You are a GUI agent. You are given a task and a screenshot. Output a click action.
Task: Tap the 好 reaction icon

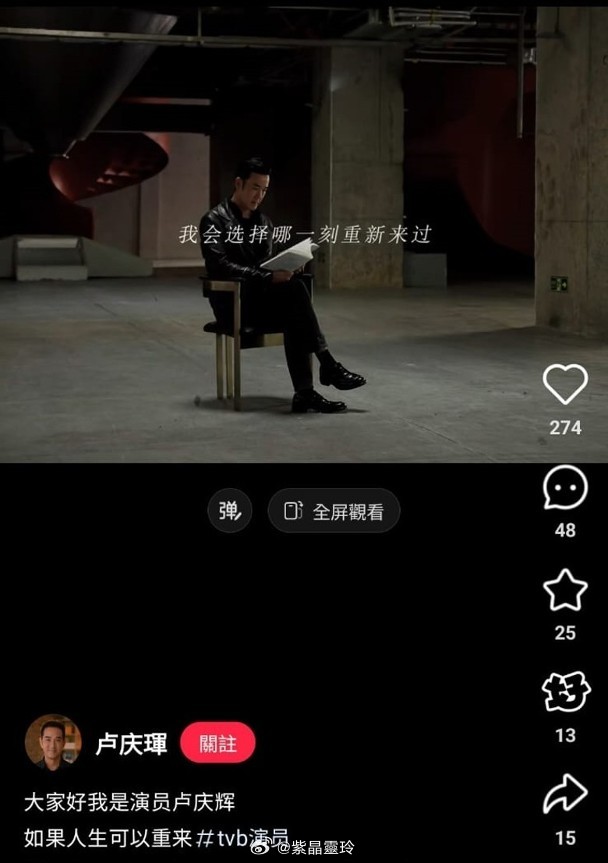(565, 692)
